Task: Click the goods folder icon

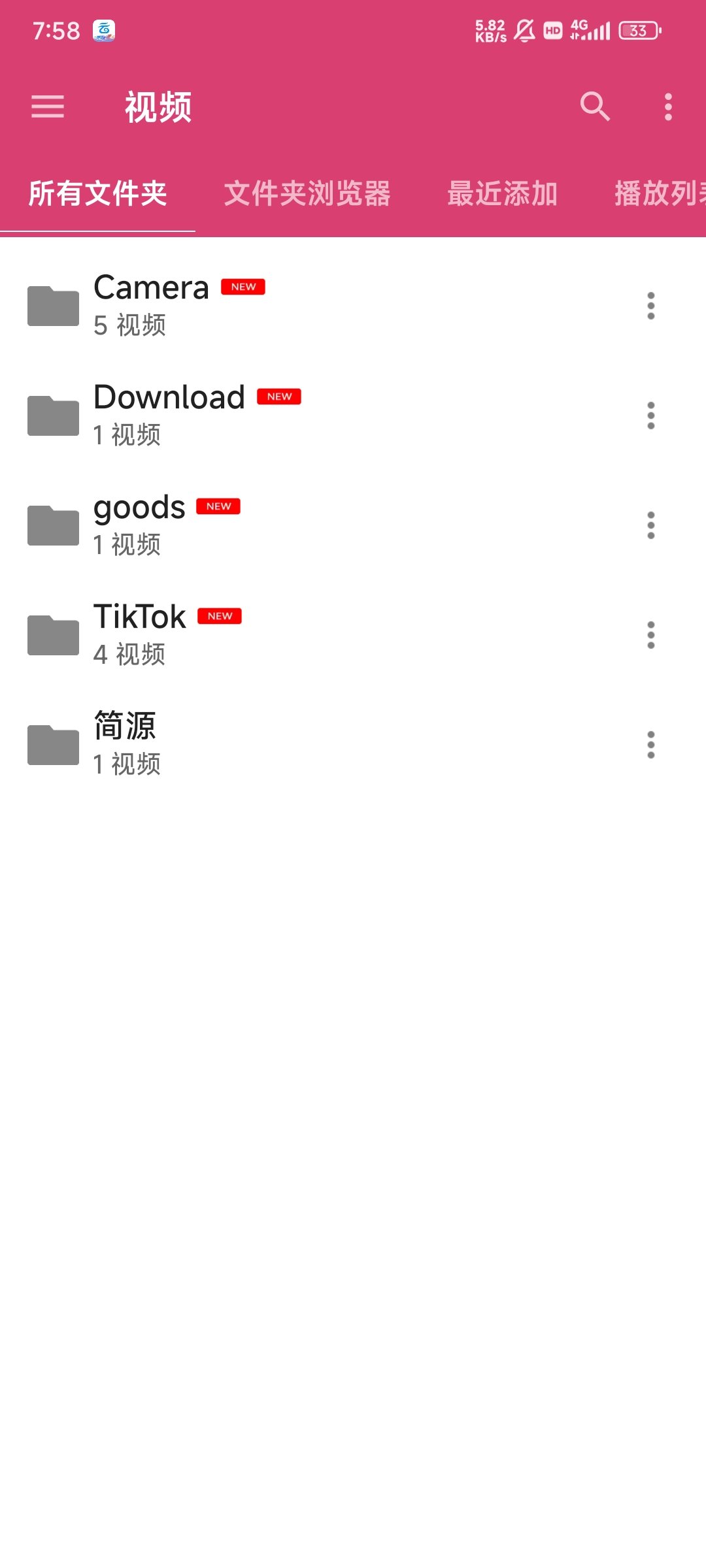Action: coord(55,523)
